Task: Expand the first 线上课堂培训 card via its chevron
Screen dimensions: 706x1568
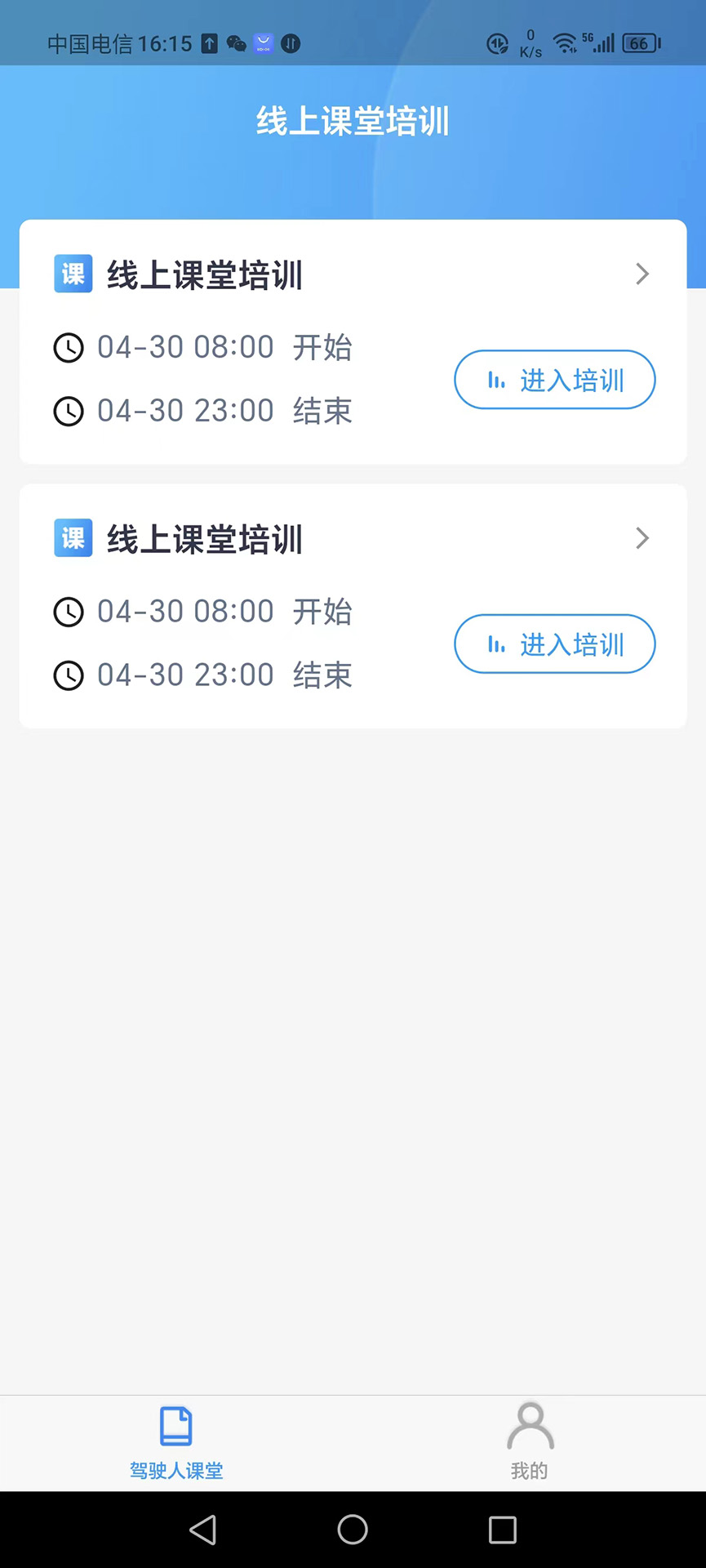Action: click(642, 274)
